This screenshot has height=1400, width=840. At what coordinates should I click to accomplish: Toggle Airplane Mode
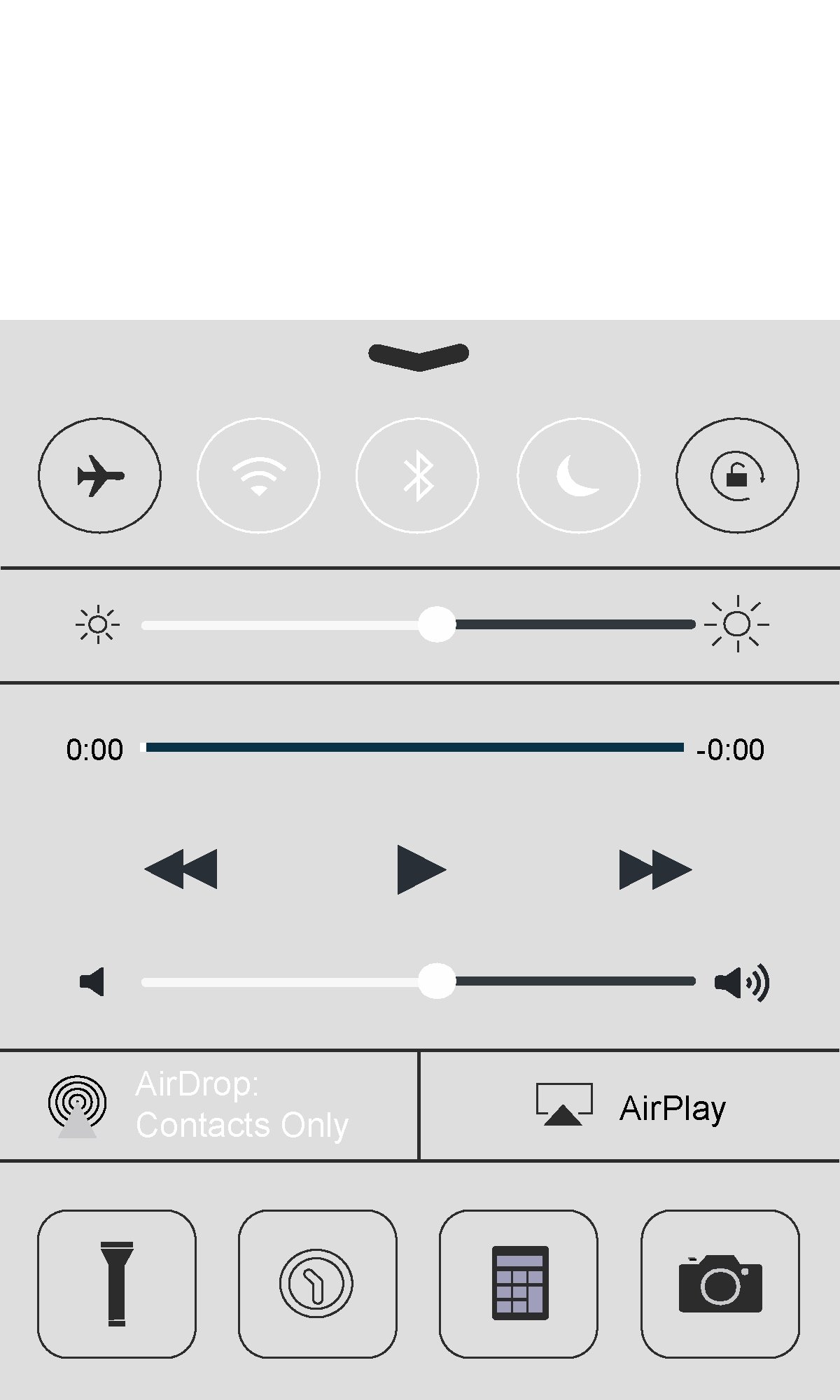[x=99, y=475]
